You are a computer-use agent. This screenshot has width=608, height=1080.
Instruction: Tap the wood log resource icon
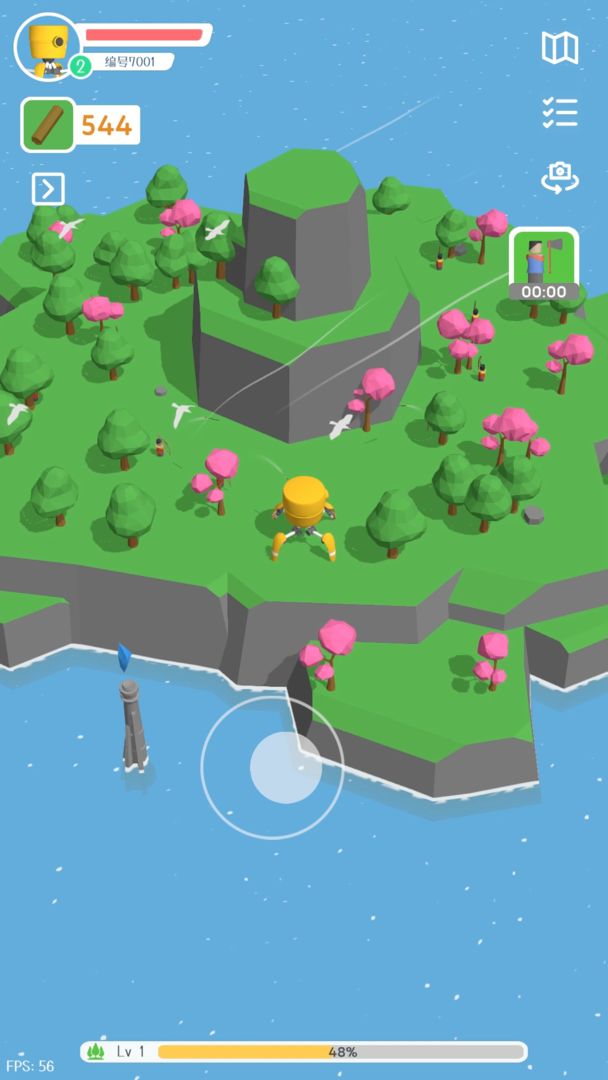coord(48,125)
